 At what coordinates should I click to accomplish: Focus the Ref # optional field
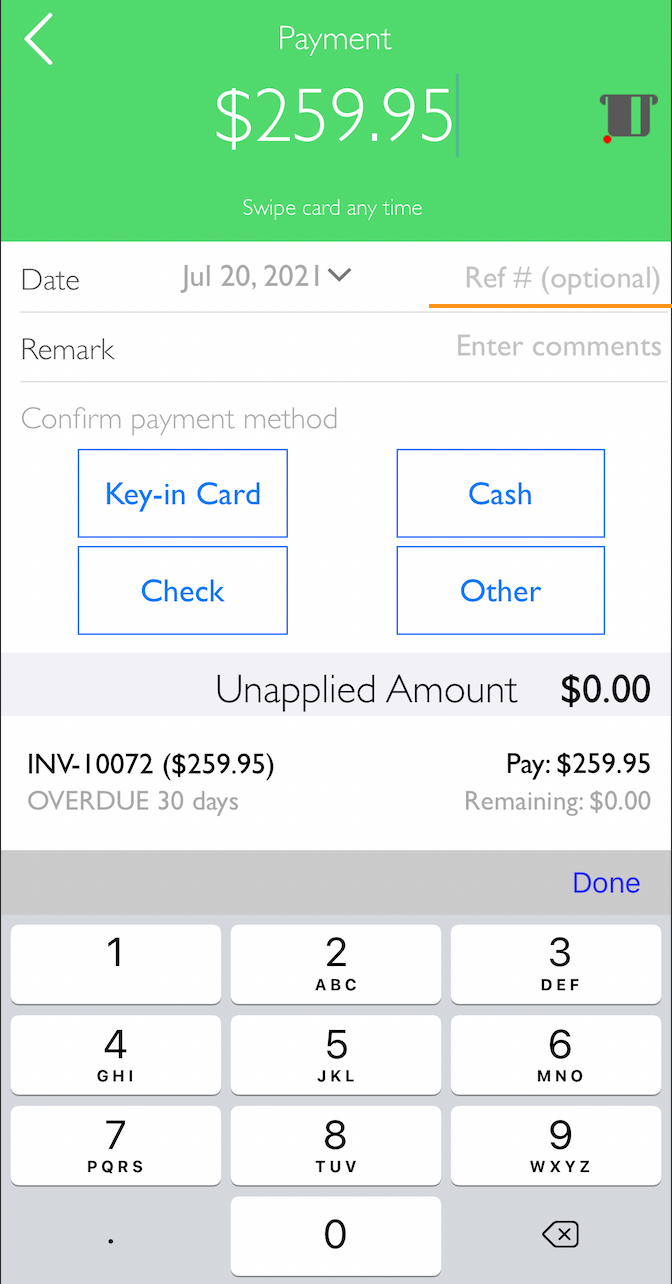click(561, 278)
